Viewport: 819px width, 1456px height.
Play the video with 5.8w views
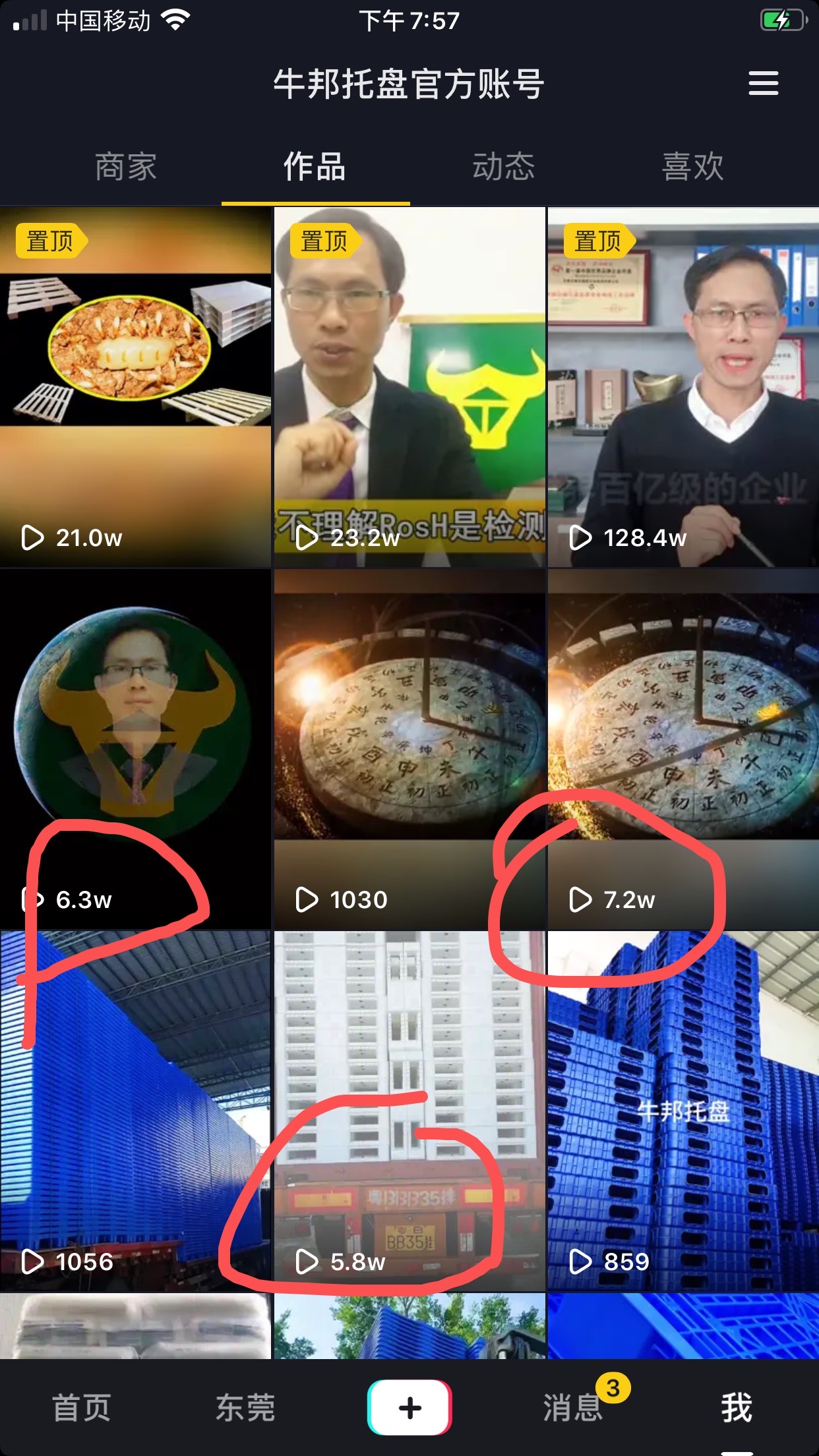[409, 1111]
